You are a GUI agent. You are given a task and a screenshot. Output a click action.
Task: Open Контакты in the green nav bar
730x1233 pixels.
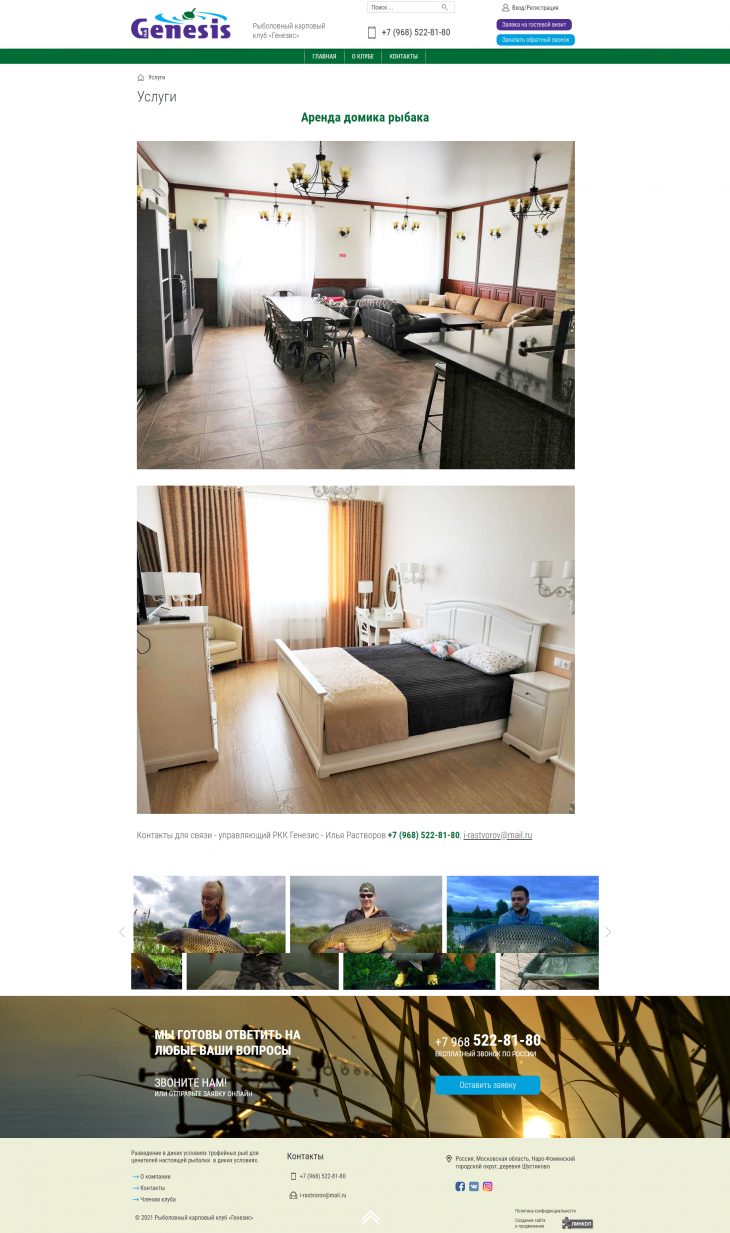404,56
